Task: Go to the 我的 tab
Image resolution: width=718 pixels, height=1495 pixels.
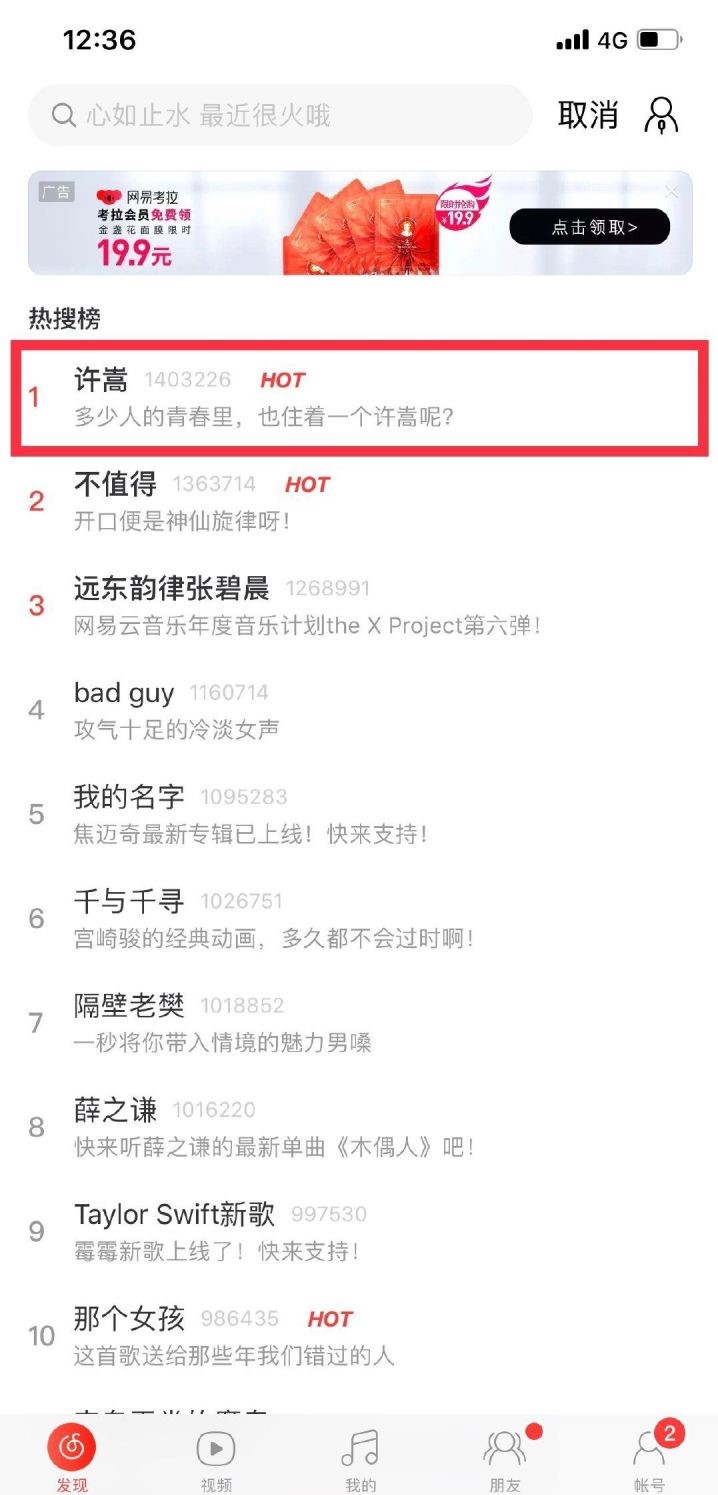Action: pos(360,1457)
